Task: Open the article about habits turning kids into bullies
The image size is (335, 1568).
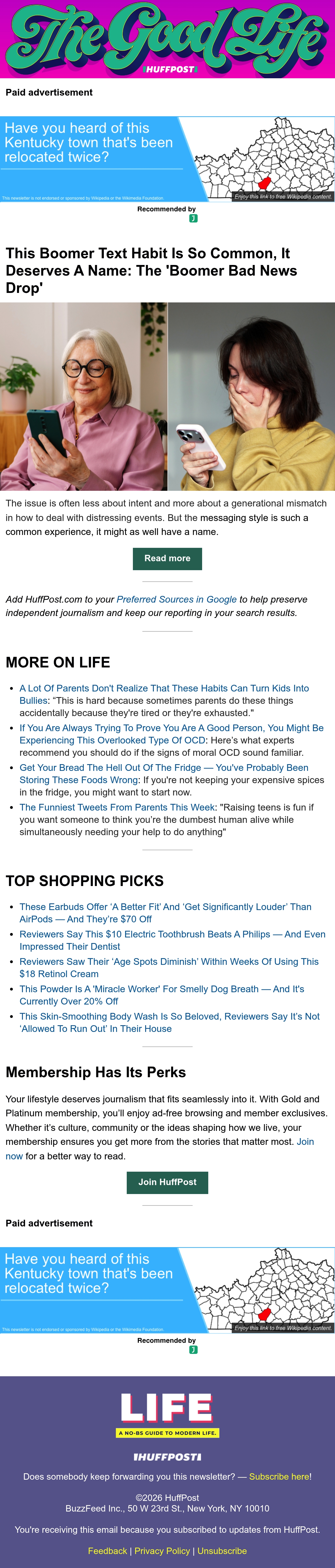Action: 164,694
